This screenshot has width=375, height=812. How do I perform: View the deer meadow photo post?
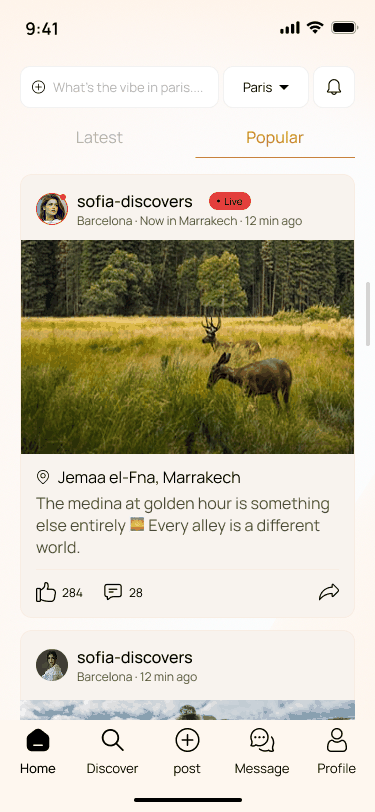[x=188, y=346]
